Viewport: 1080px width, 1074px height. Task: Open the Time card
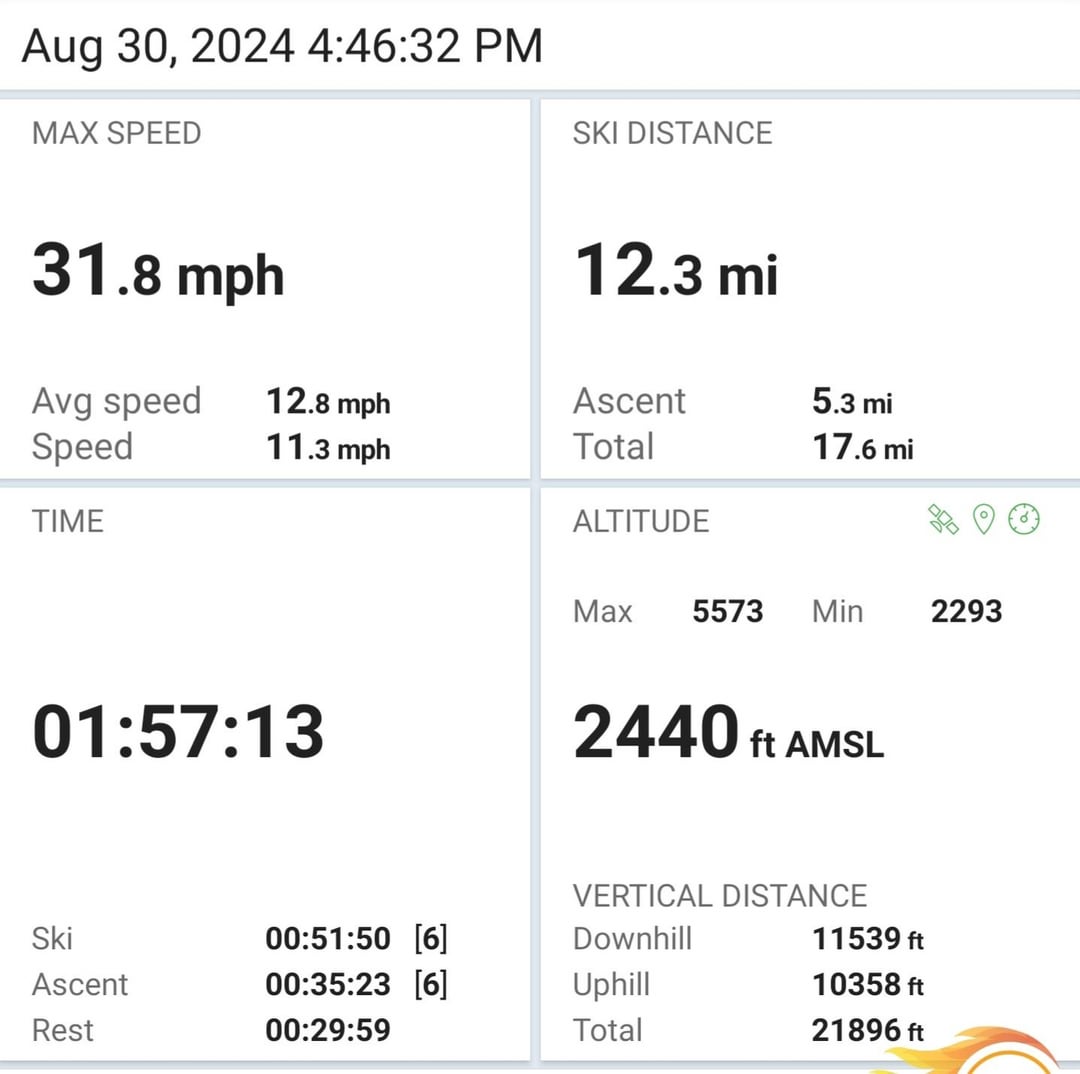tap(264, 774)
